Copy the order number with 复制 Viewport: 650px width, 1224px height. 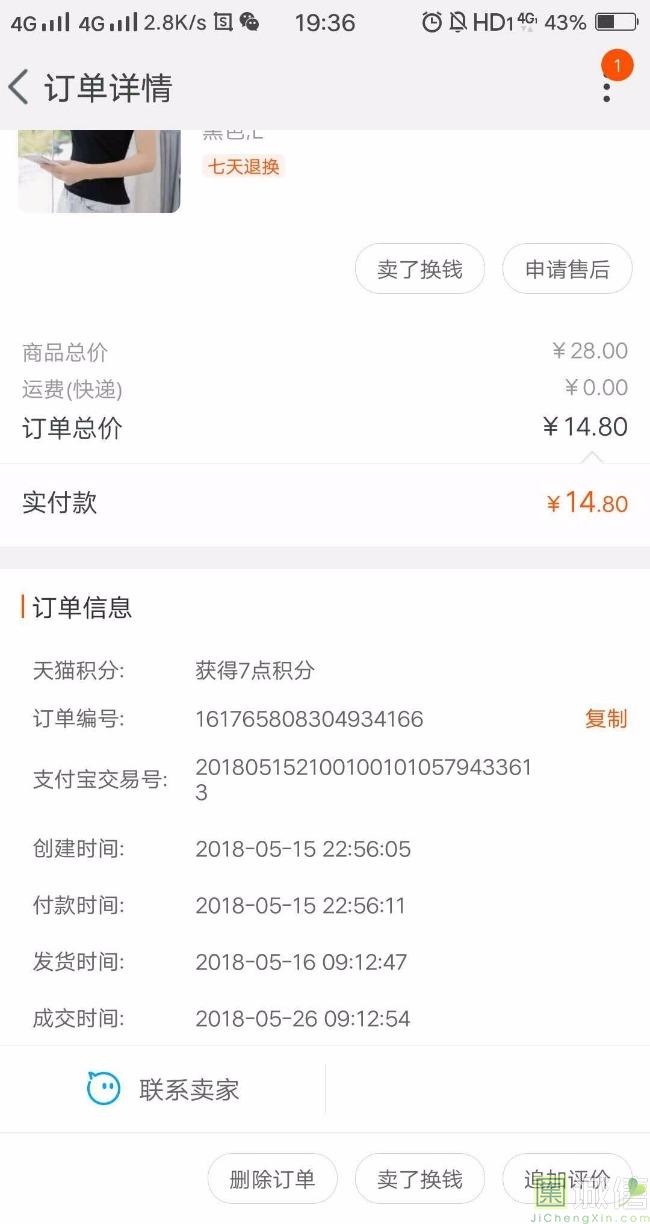[x=606, y=718]
